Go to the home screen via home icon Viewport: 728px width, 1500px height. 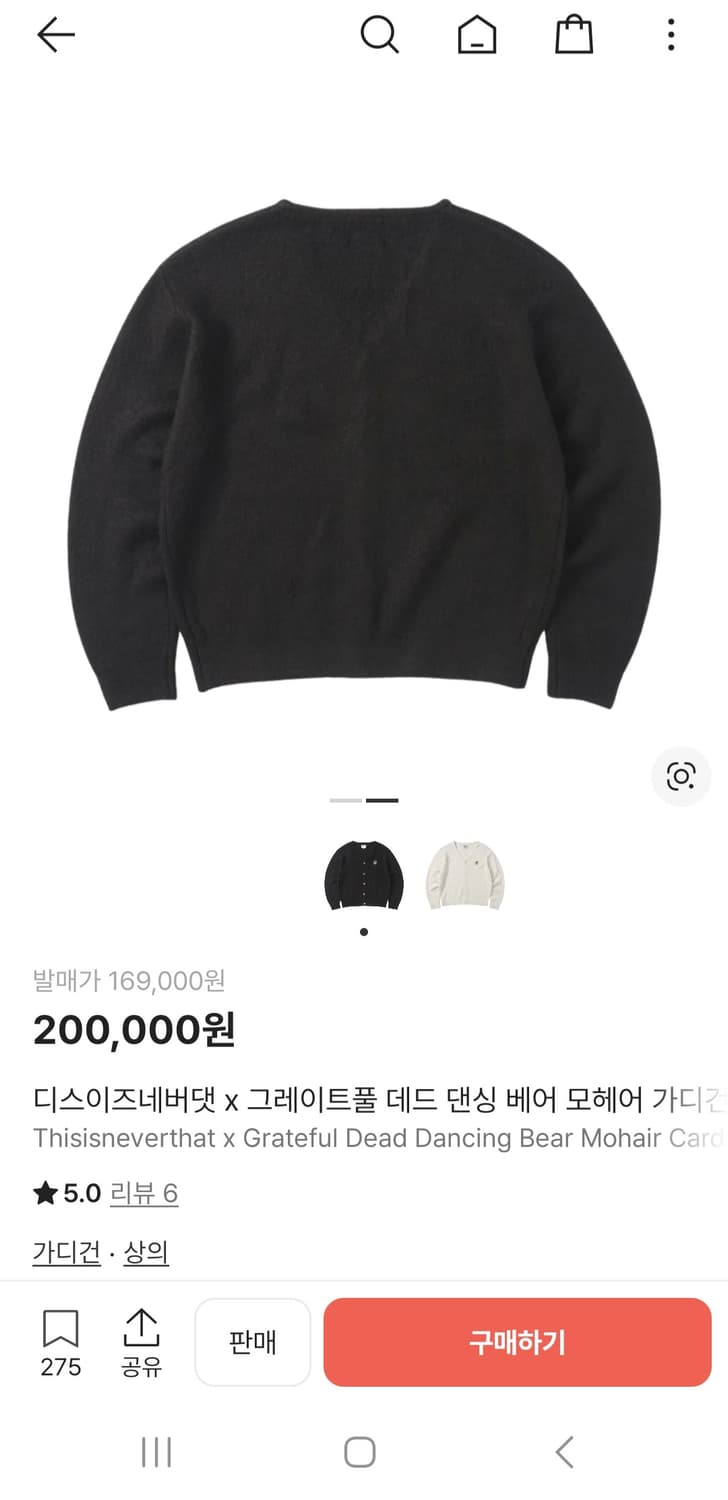click(x=476, y=35)
